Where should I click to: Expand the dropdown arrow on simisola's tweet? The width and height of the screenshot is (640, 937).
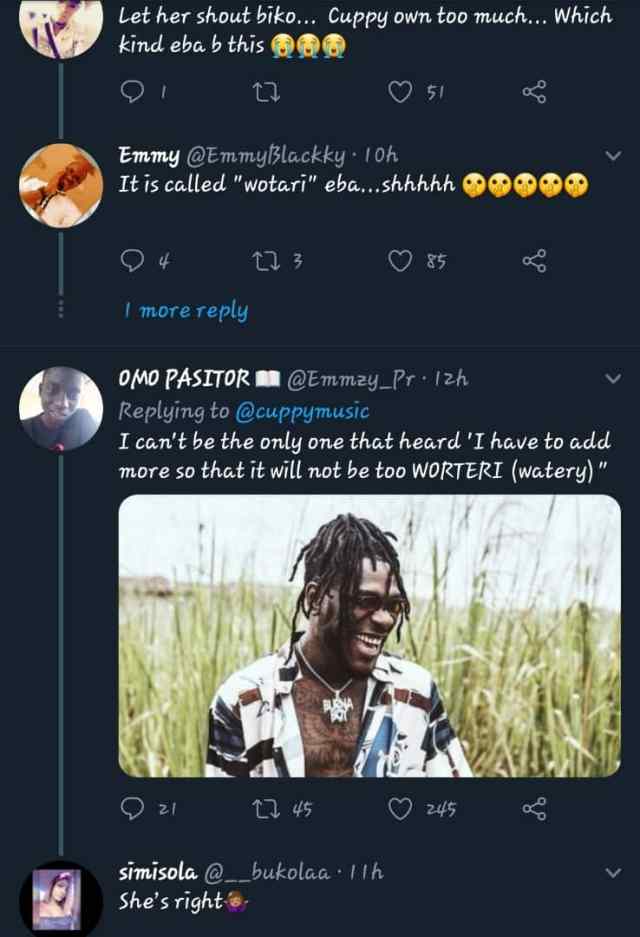click(613, 873)
